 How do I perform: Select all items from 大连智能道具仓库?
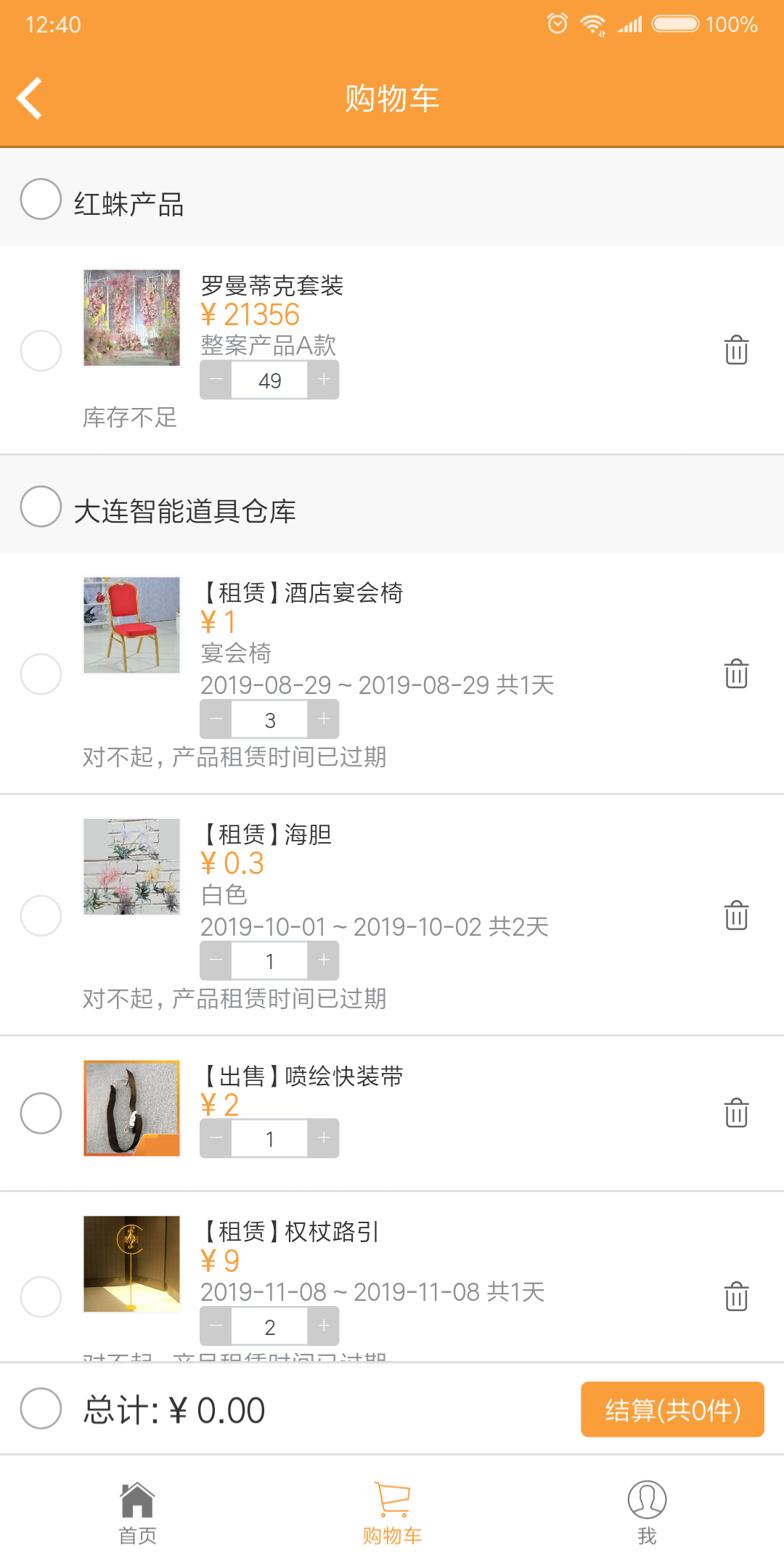[x=41, y=507]
